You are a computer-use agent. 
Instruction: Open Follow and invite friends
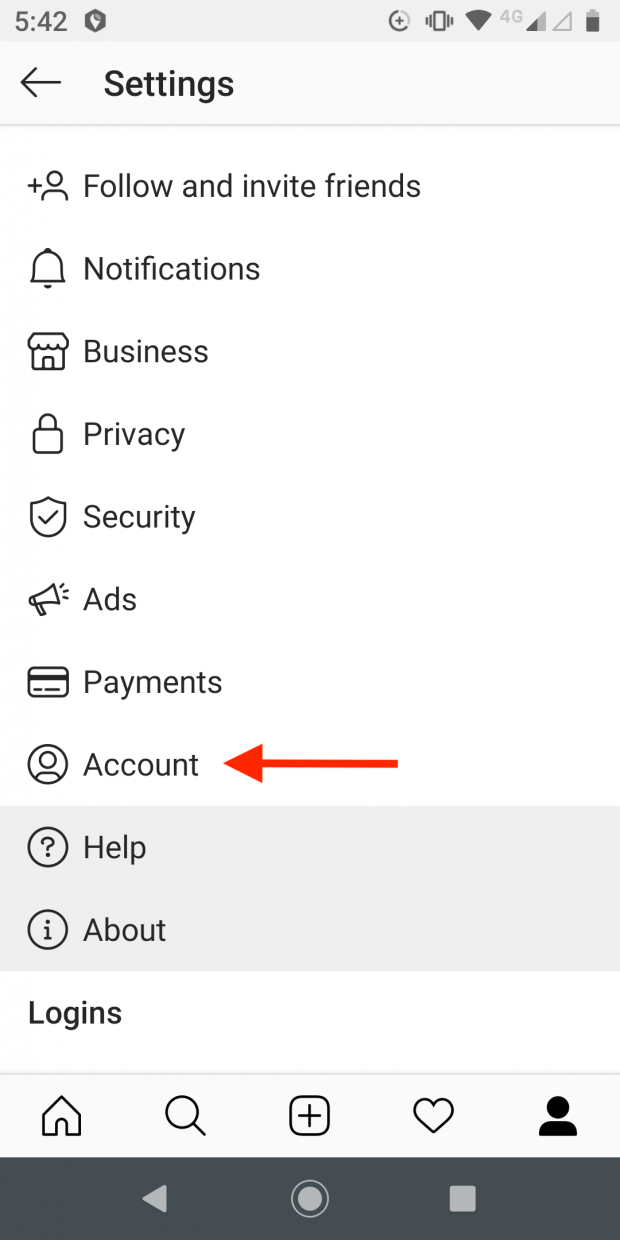tap(250, 186)
